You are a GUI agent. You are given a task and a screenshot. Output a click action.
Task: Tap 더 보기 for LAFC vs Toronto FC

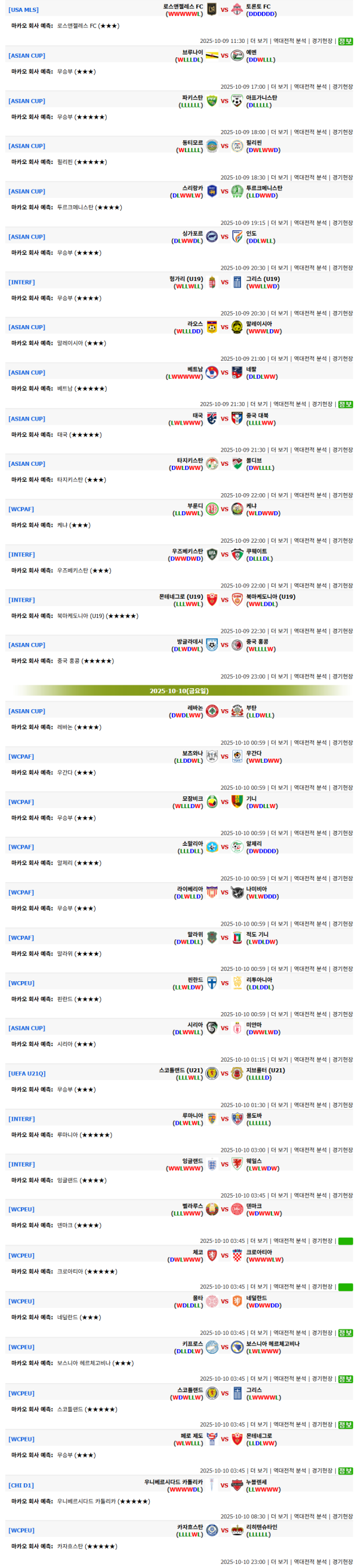point(259,41)
